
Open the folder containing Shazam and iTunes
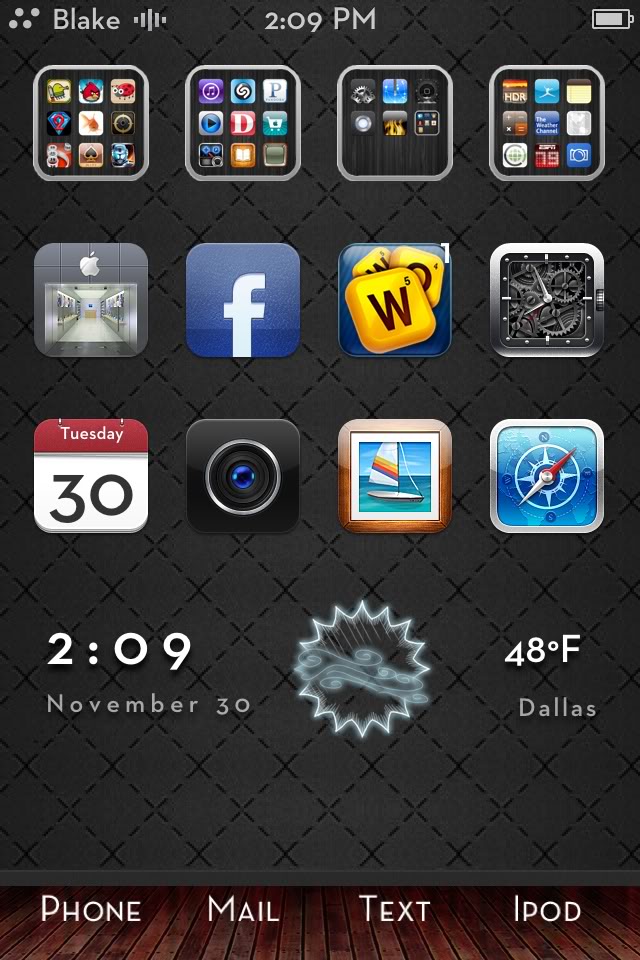tap(243, 123)
